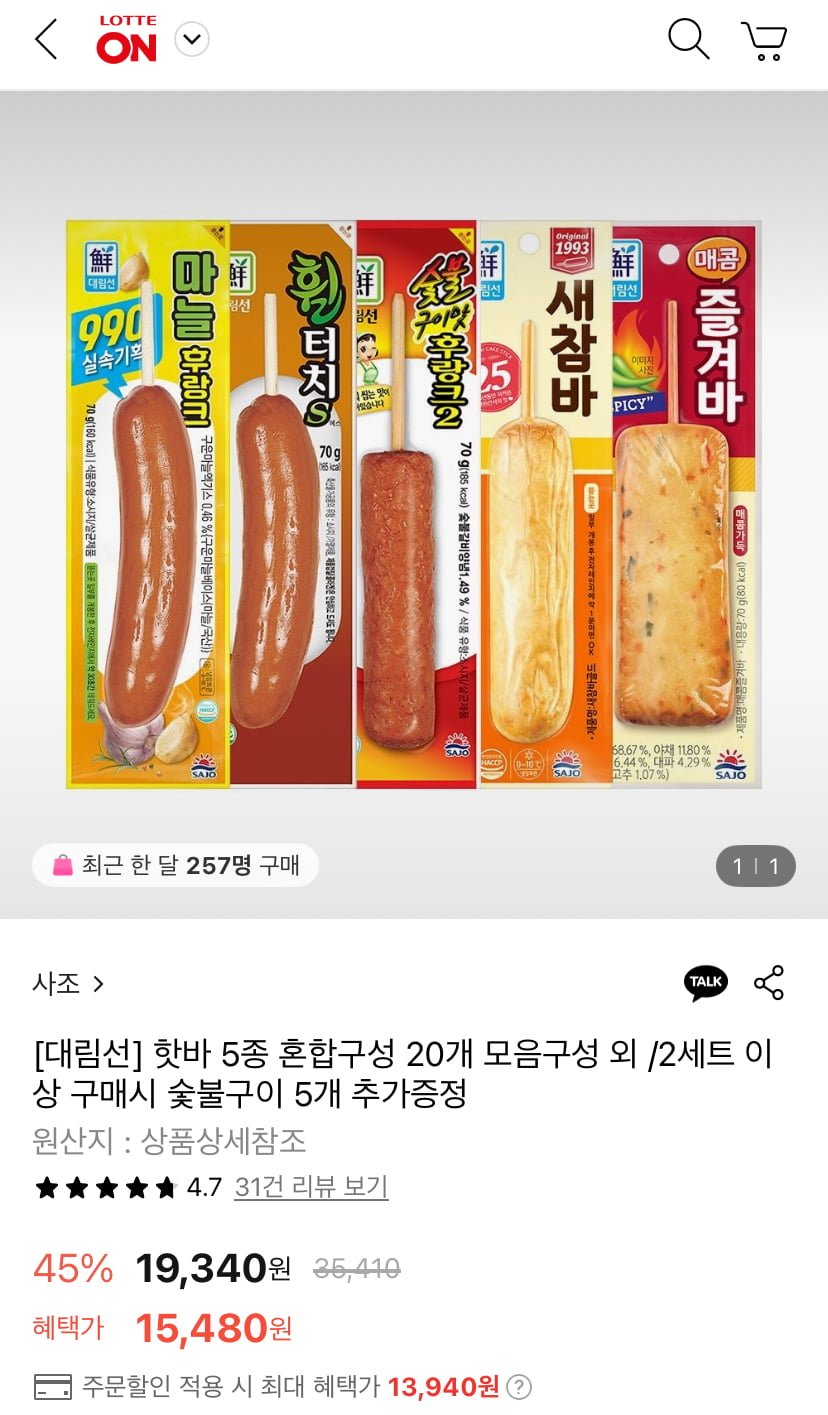Viewport: 828px width, 1415px height.
Task: Tap the Lotte ON logo
Action: (x=127, y=40)
